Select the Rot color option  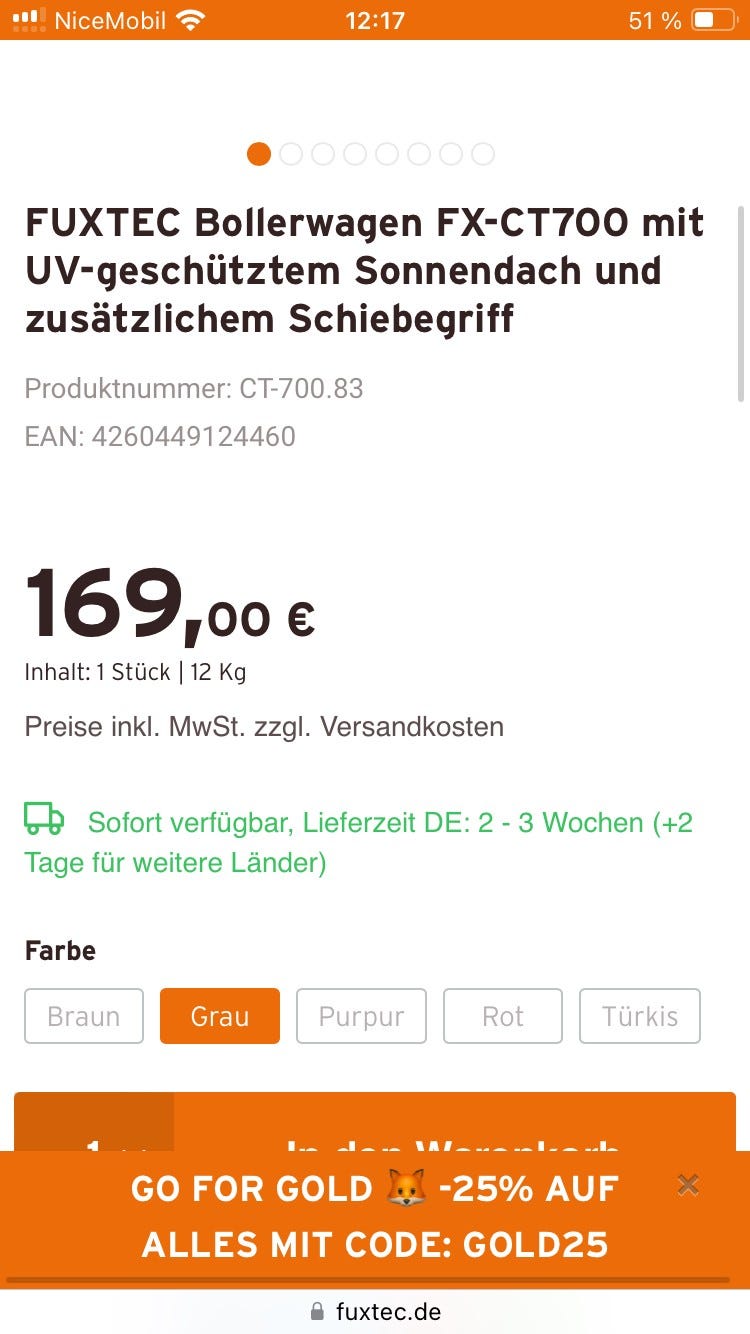tap(502, 1016)
